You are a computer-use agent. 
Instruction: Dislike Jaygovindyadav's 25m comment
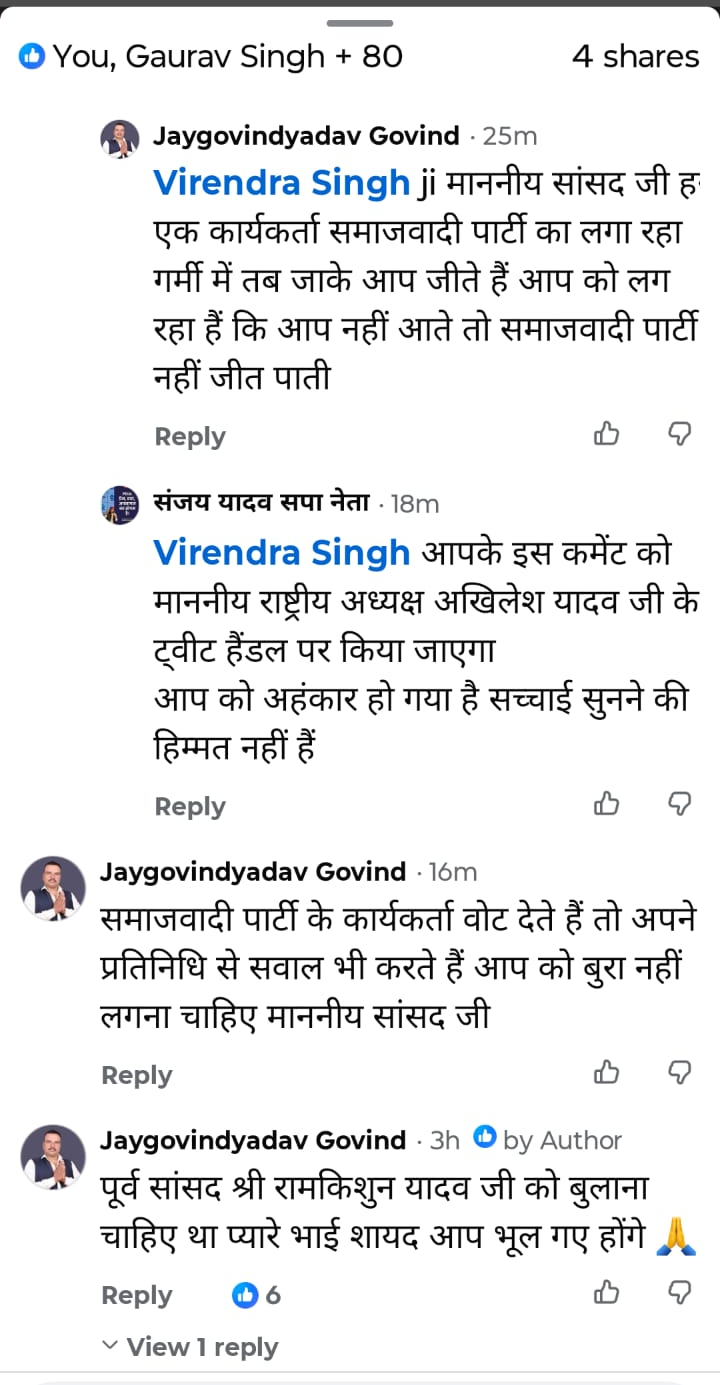click(x=680, y=434)
